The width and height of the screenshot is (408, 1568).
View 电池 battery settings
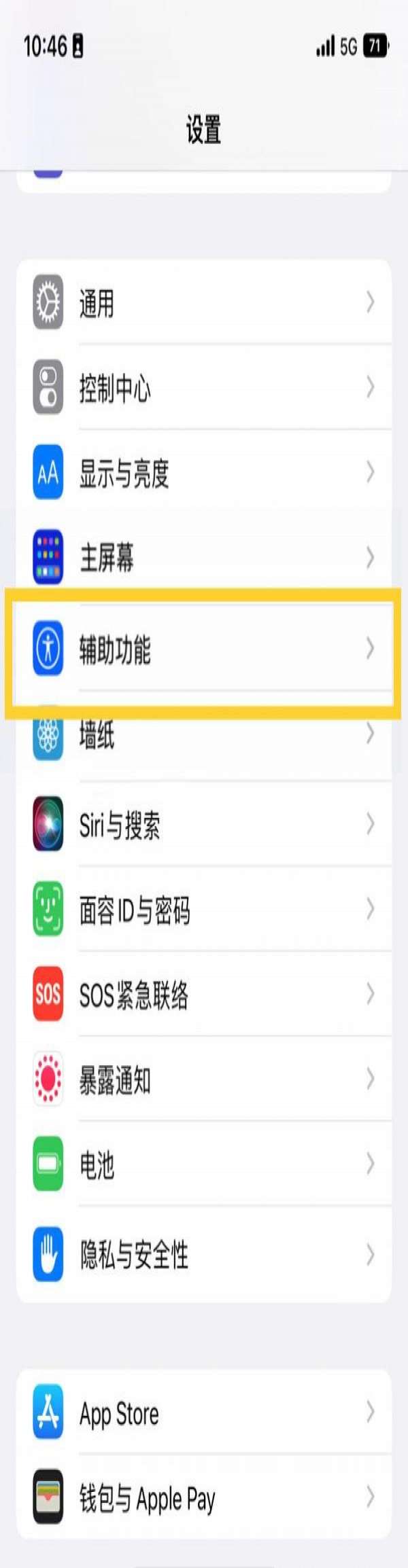[204, 1163]
